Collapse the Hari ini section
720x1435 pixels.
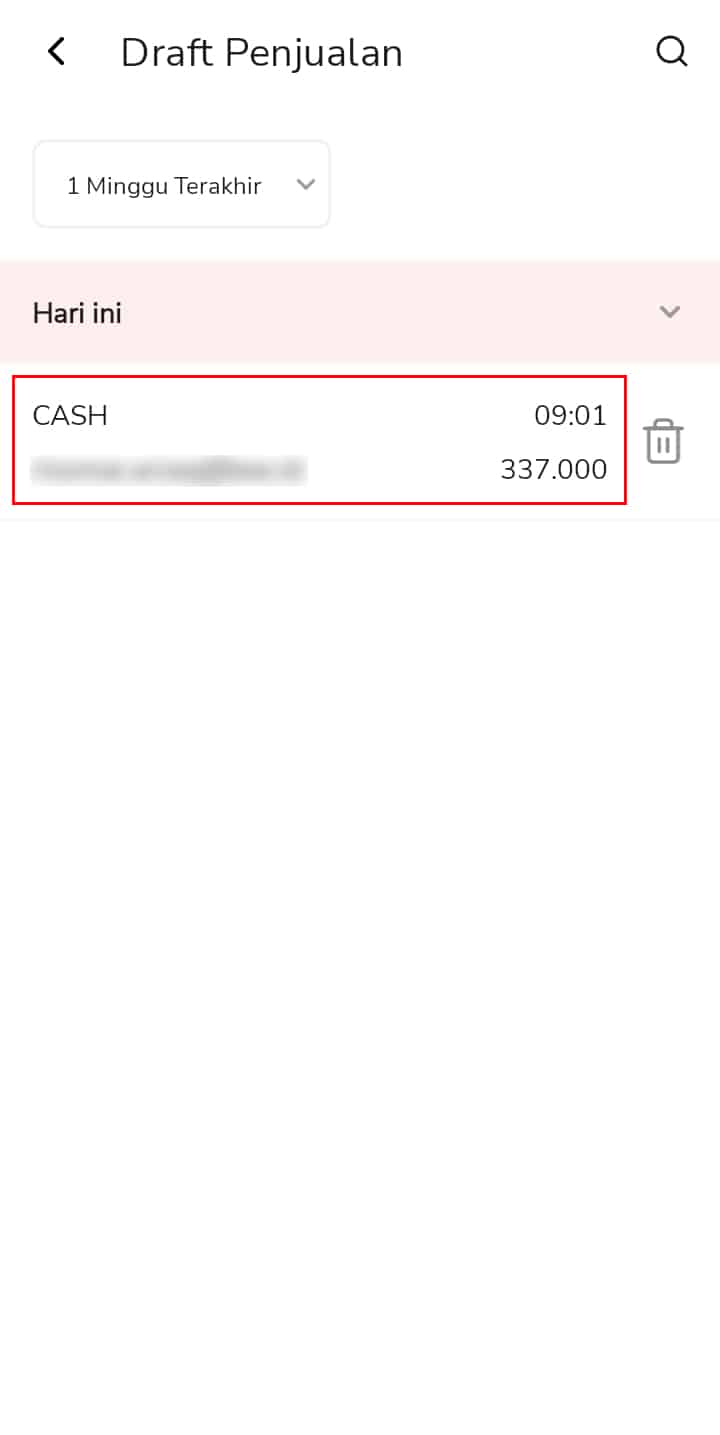(669, 312)
